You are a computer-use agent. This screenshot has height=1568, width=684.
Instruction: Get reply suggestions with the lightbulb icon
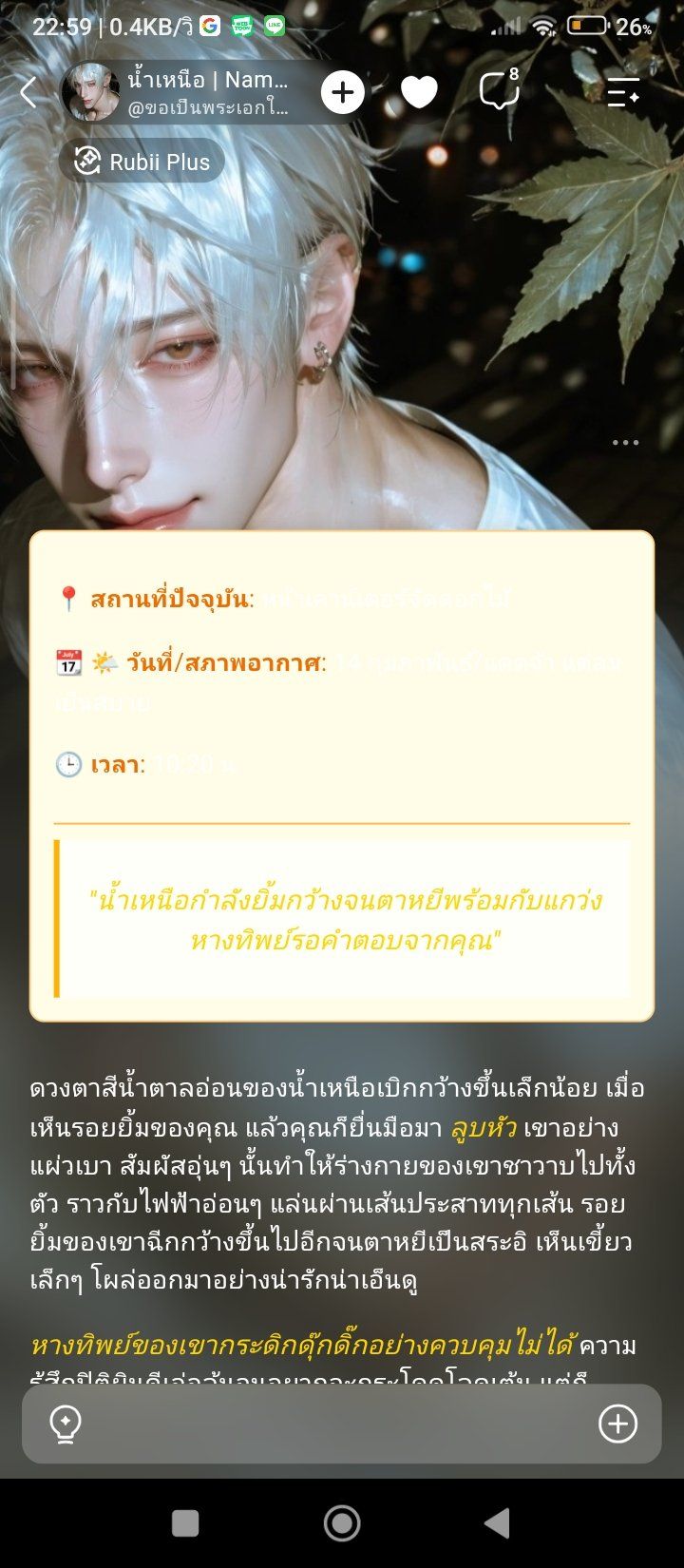coord(66,1424)
